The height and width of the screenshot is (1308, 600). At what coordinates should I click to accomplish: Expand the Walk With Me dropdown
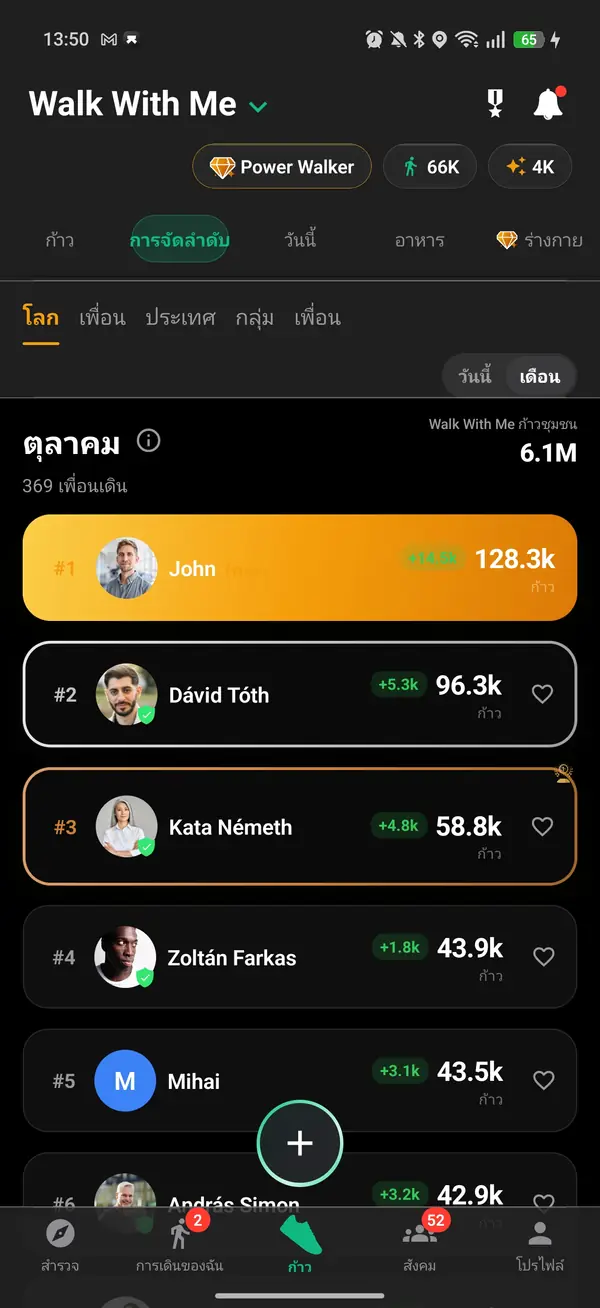(x=258, y=106)
